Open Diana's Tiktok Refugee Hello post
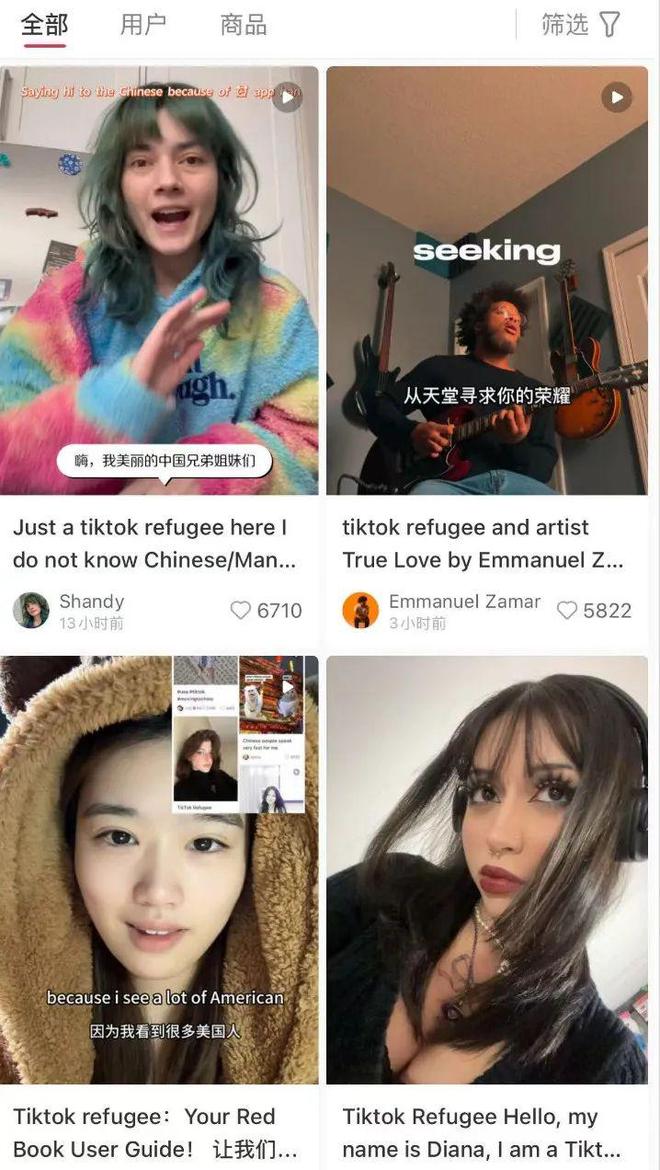Viewport: 660px width, 1170px height. pos(487,870)
